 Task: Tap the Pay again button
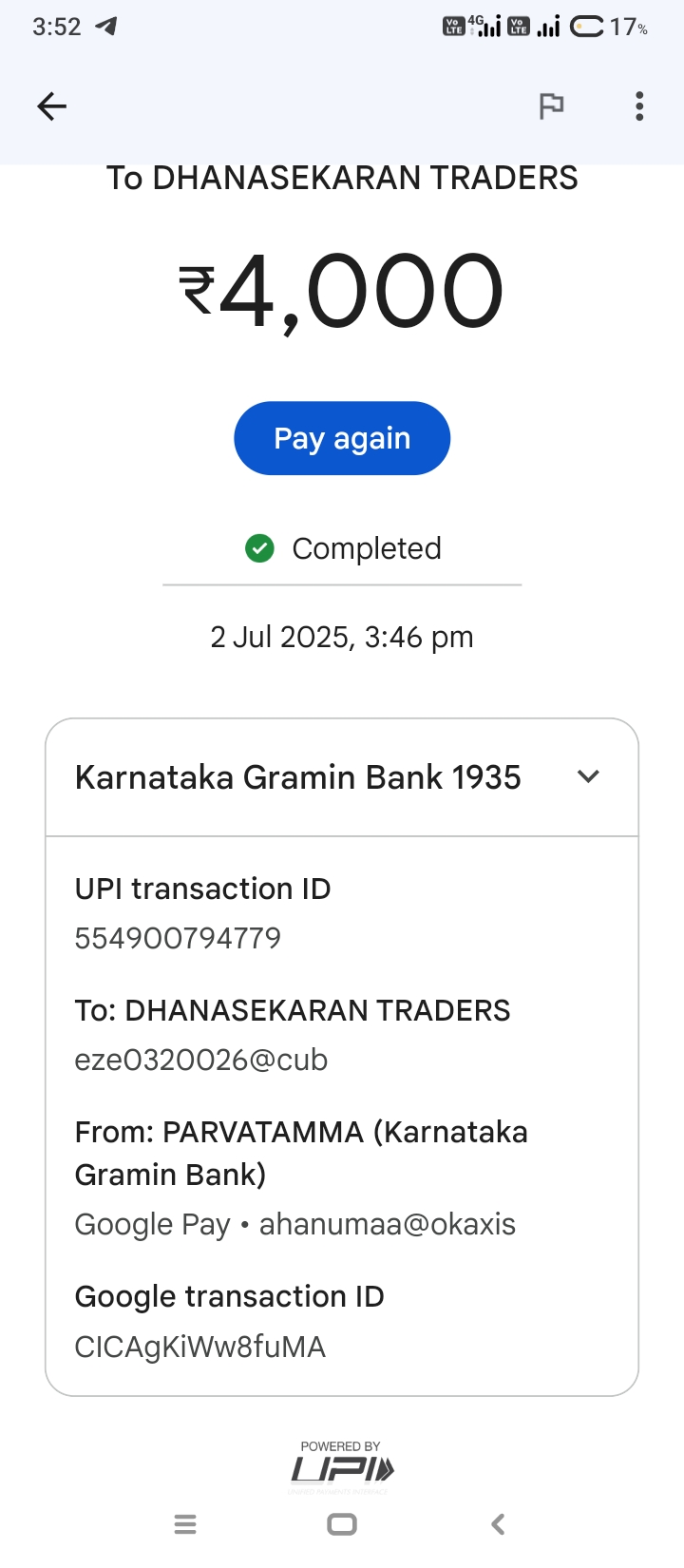(342, 438)
